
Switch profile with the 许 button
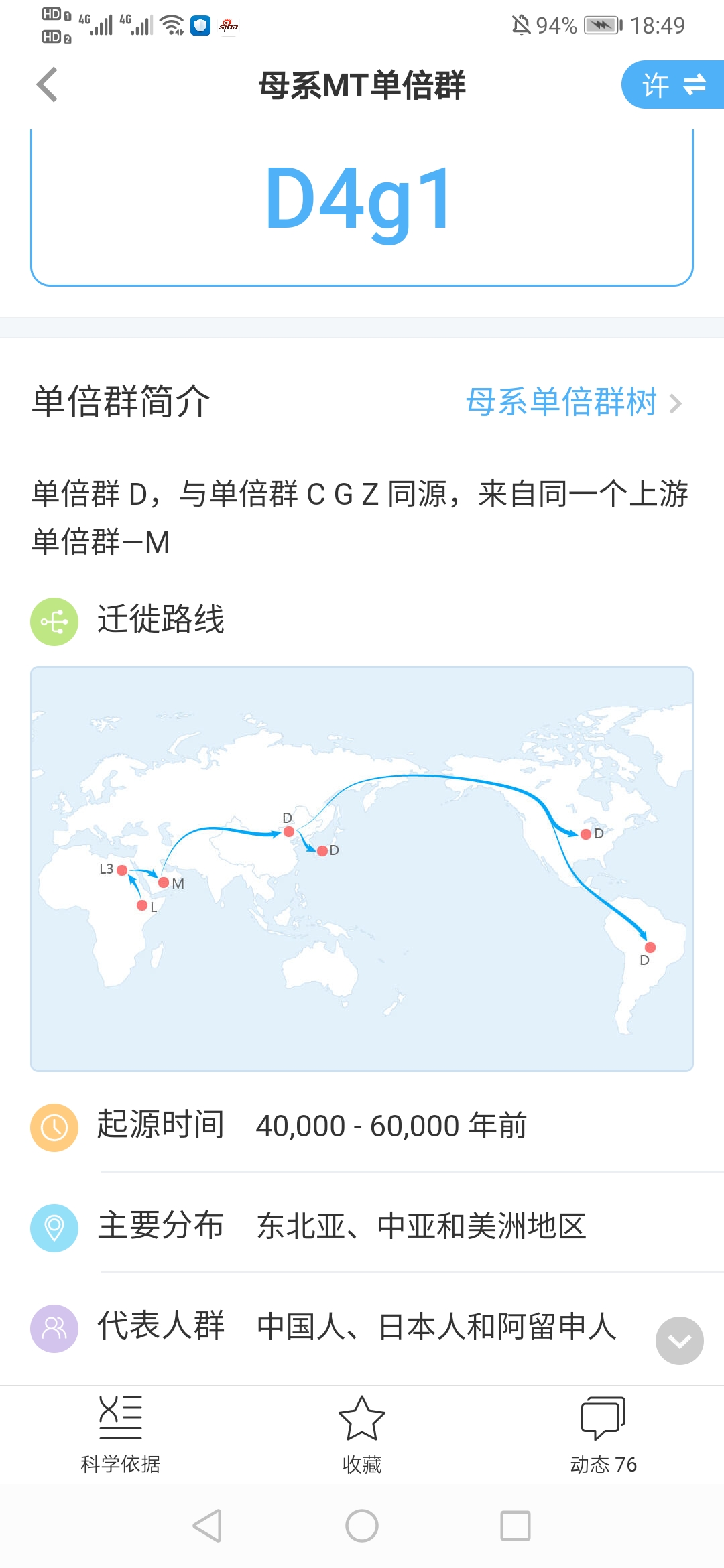click(x=673, y=85)
